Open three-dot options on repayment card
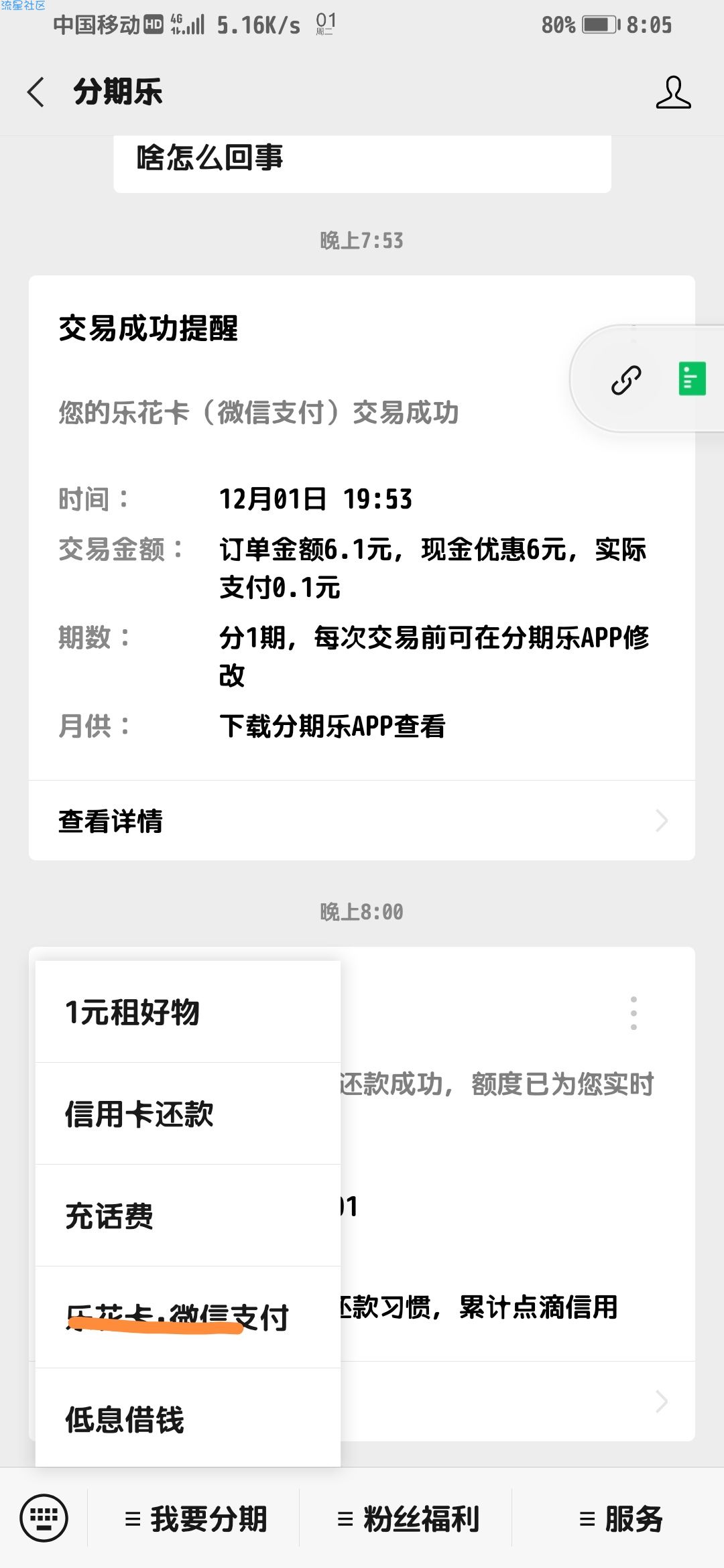 coord(633,1012)
